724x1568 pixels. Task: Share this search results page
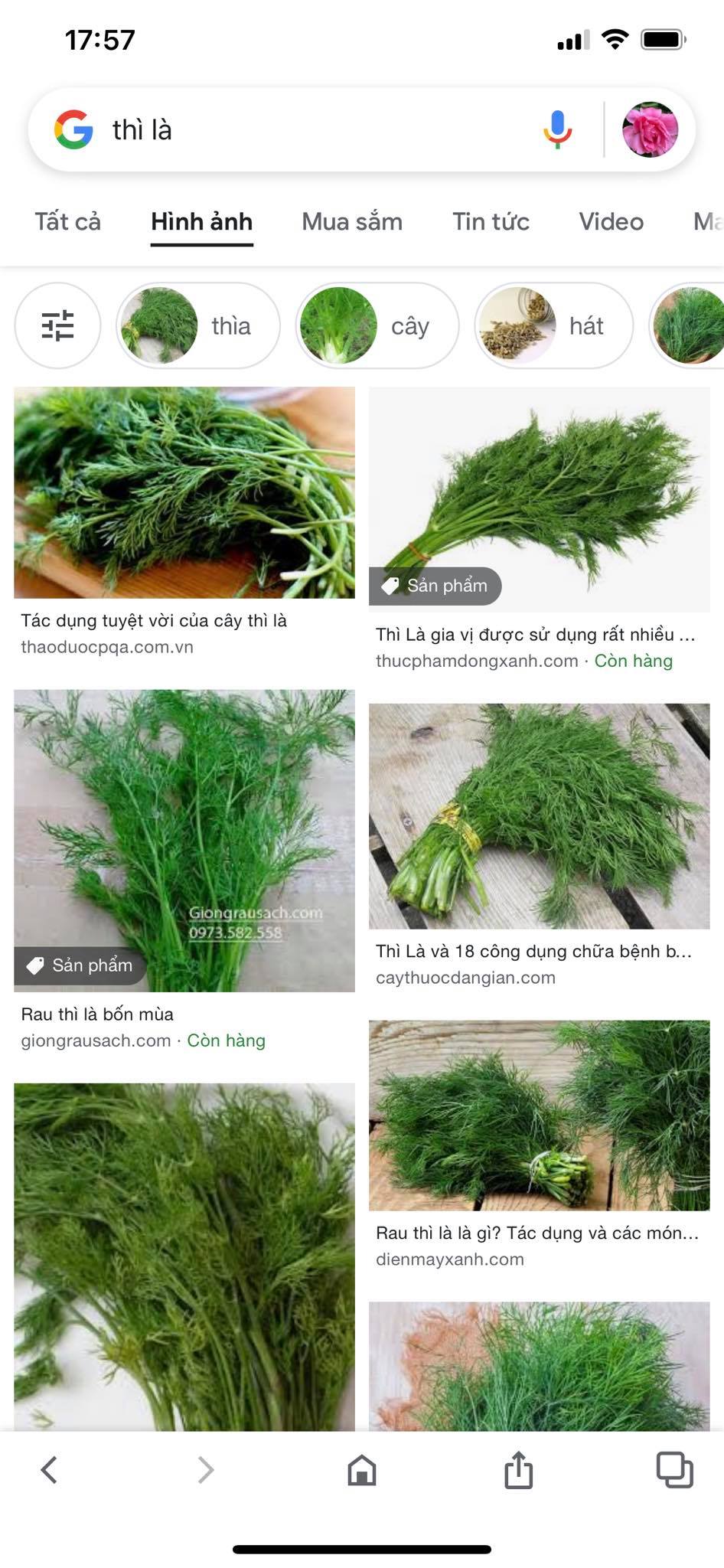[x=518, y=1469]
